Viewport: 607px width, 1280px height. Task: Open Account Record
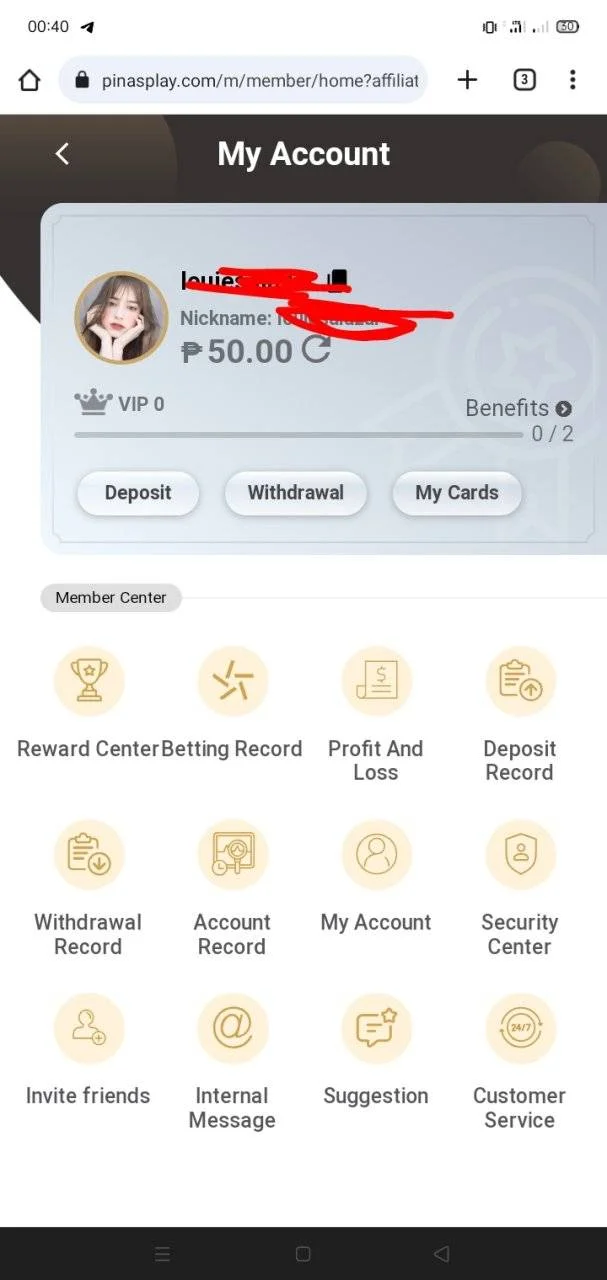click(232, 856)
